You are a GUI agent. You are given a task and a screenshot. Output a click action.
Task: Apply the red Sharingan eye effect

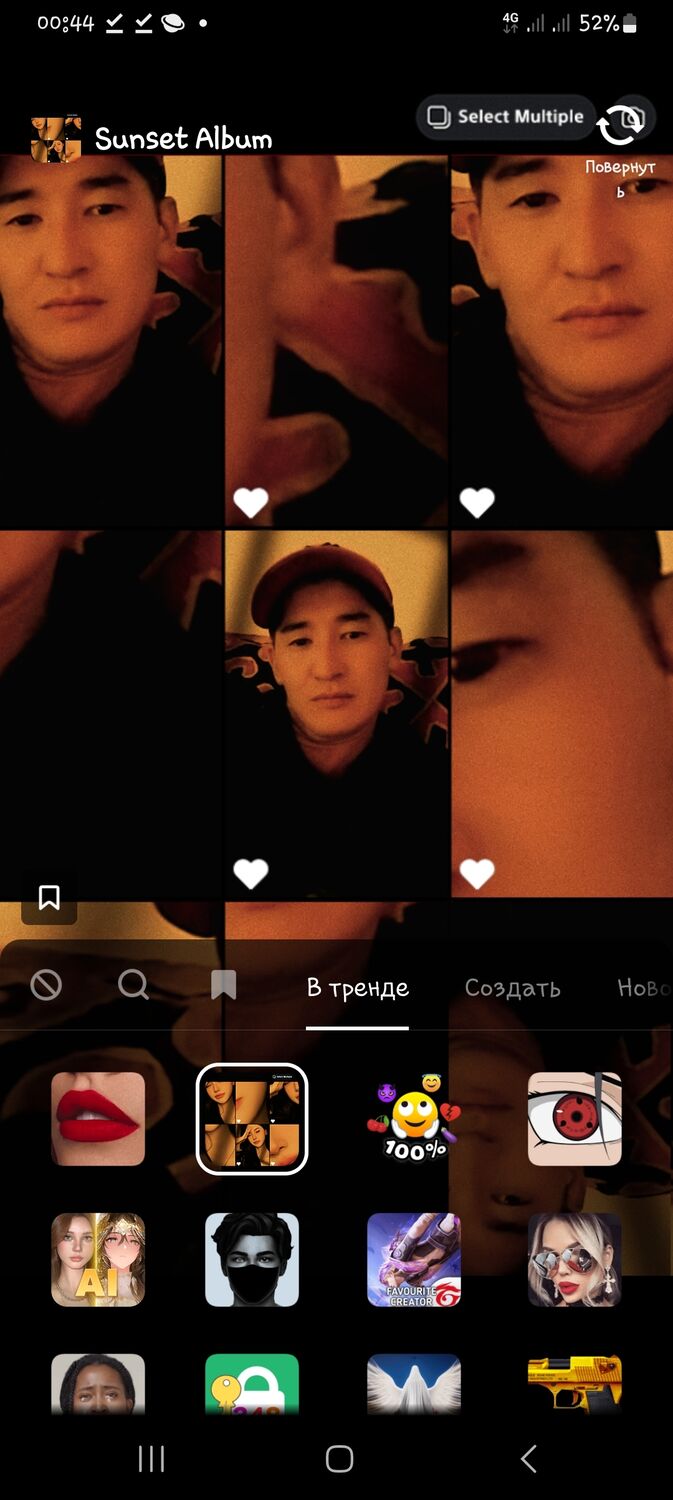pyautogui.click(x=575, y=1118)
